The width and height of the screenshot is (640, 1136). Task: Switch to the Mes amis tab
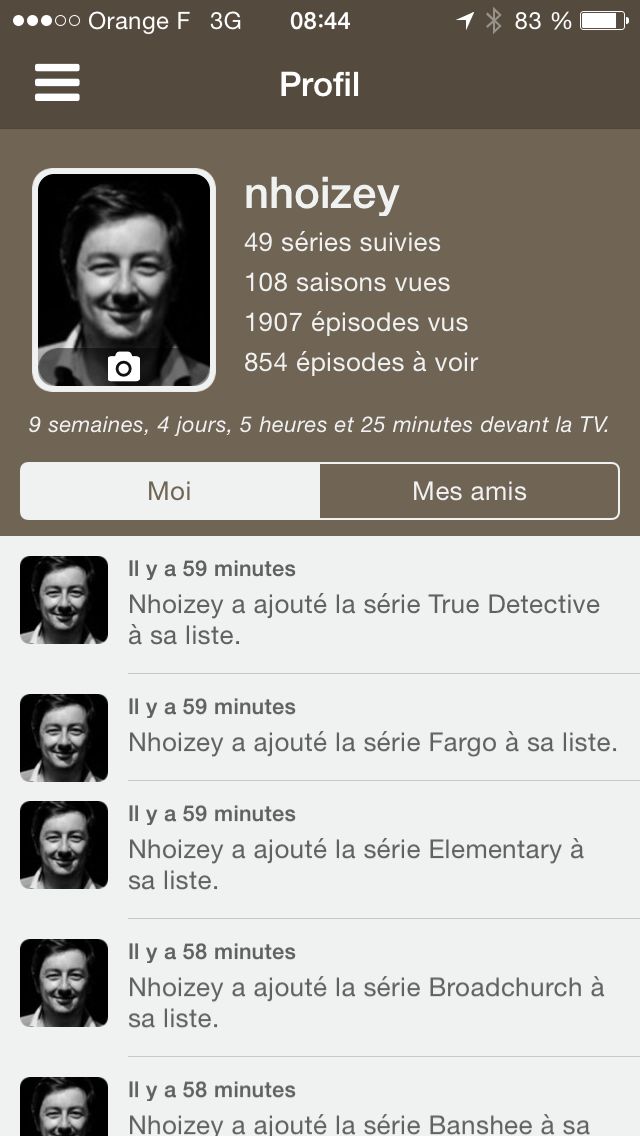point(469,491)
